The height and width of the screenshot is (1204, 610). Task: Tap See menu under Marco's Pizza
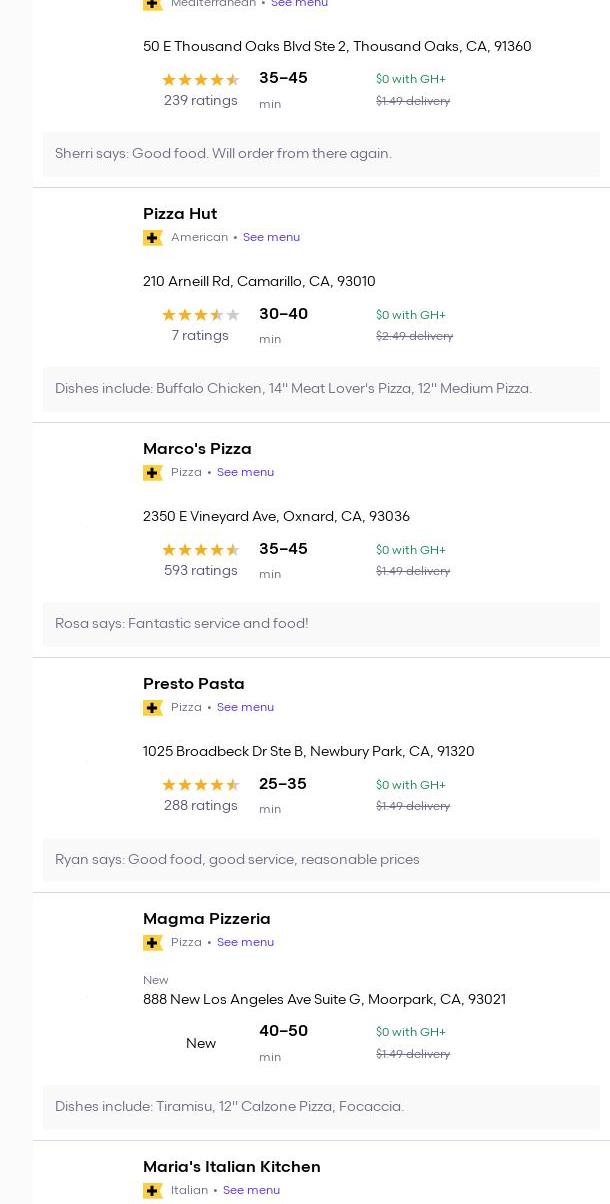(x=245, y=473)
